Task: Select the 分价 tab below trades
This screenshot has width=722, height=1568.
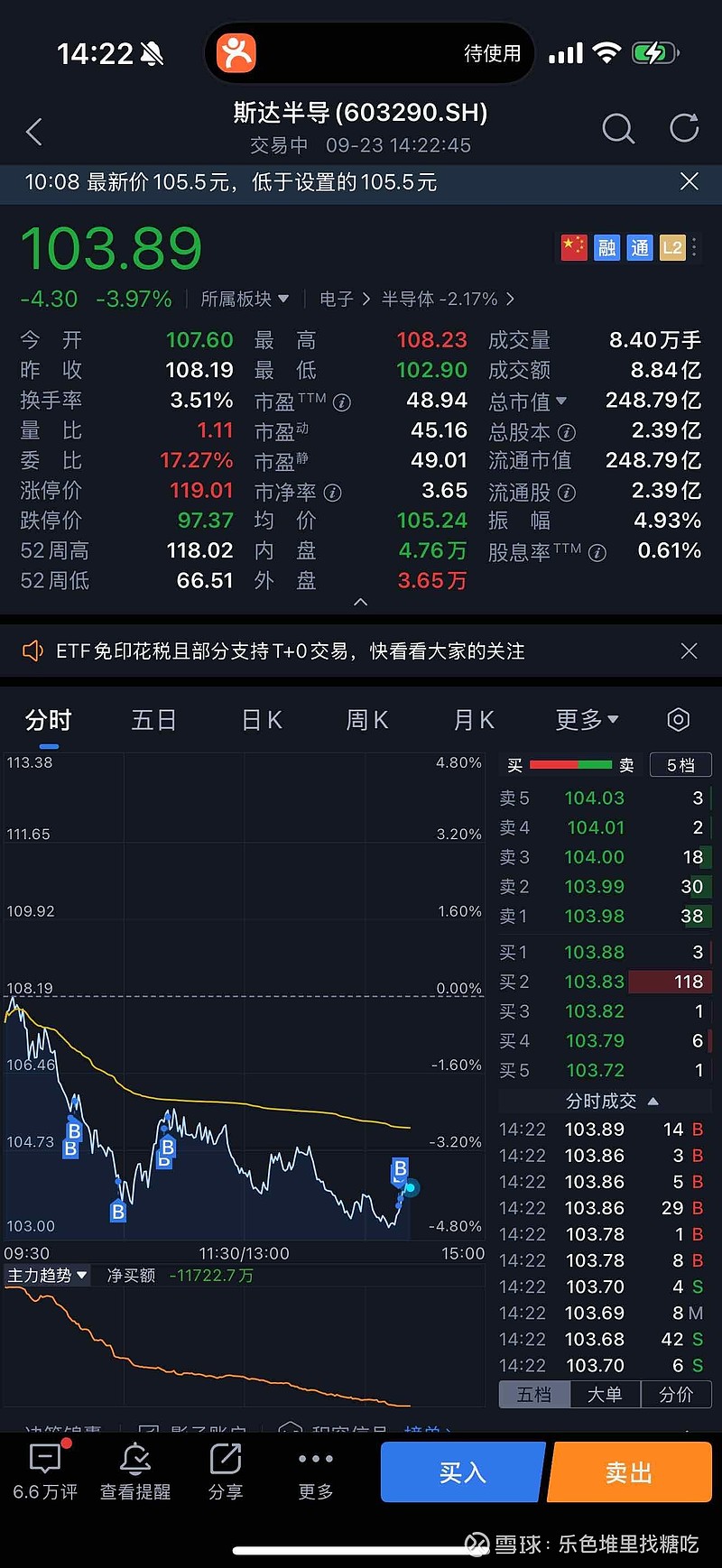Action: click(x=676, y=1395)
